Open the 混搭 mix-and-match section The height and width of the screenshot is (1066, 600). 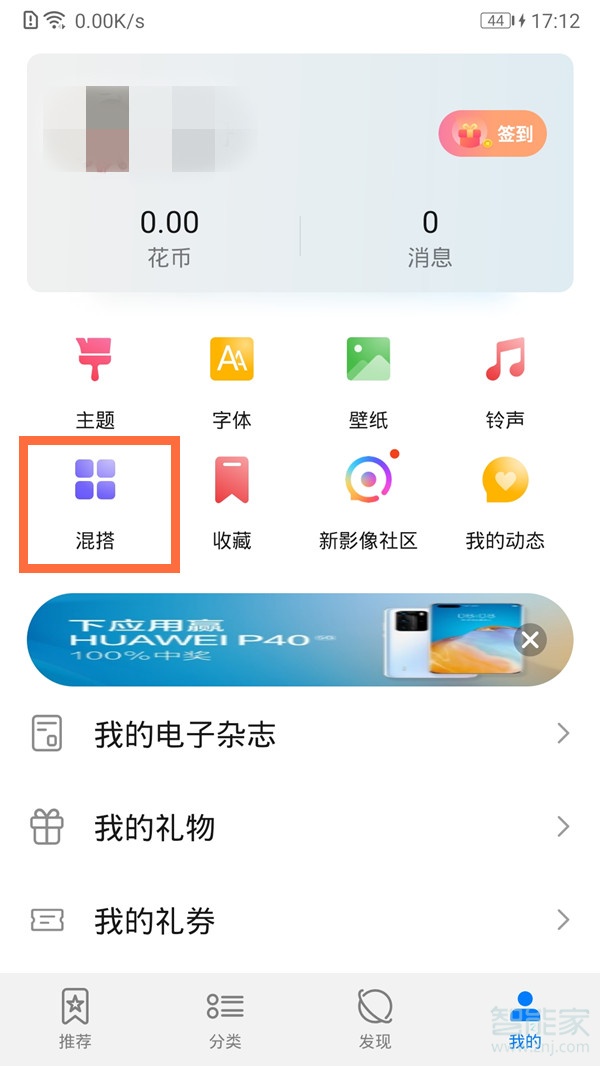(x=96, y=500)
